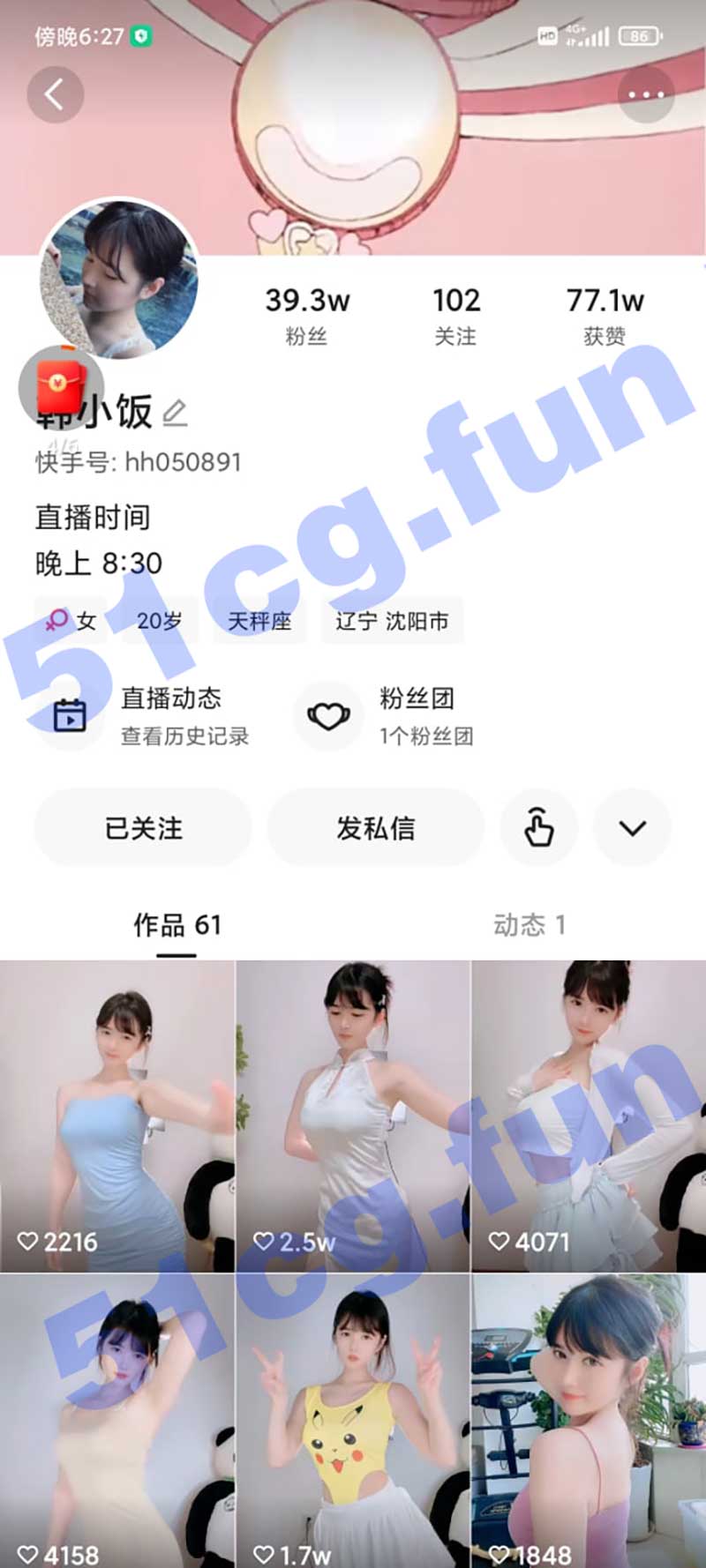Open the video with 1.7w likes

353,1420
